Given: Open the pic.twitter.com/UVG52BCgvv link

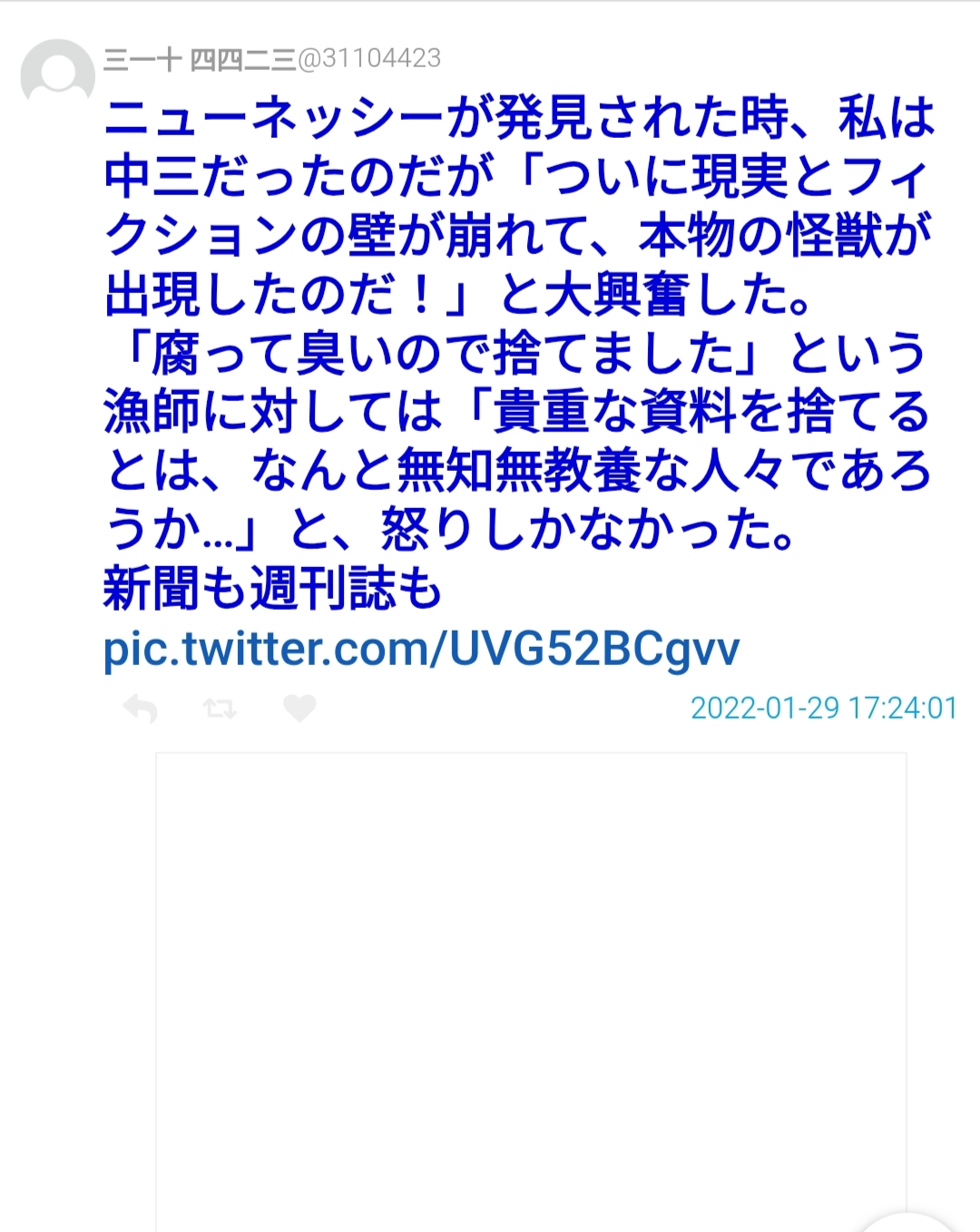Looking at the screenshot, I should 421,649.
